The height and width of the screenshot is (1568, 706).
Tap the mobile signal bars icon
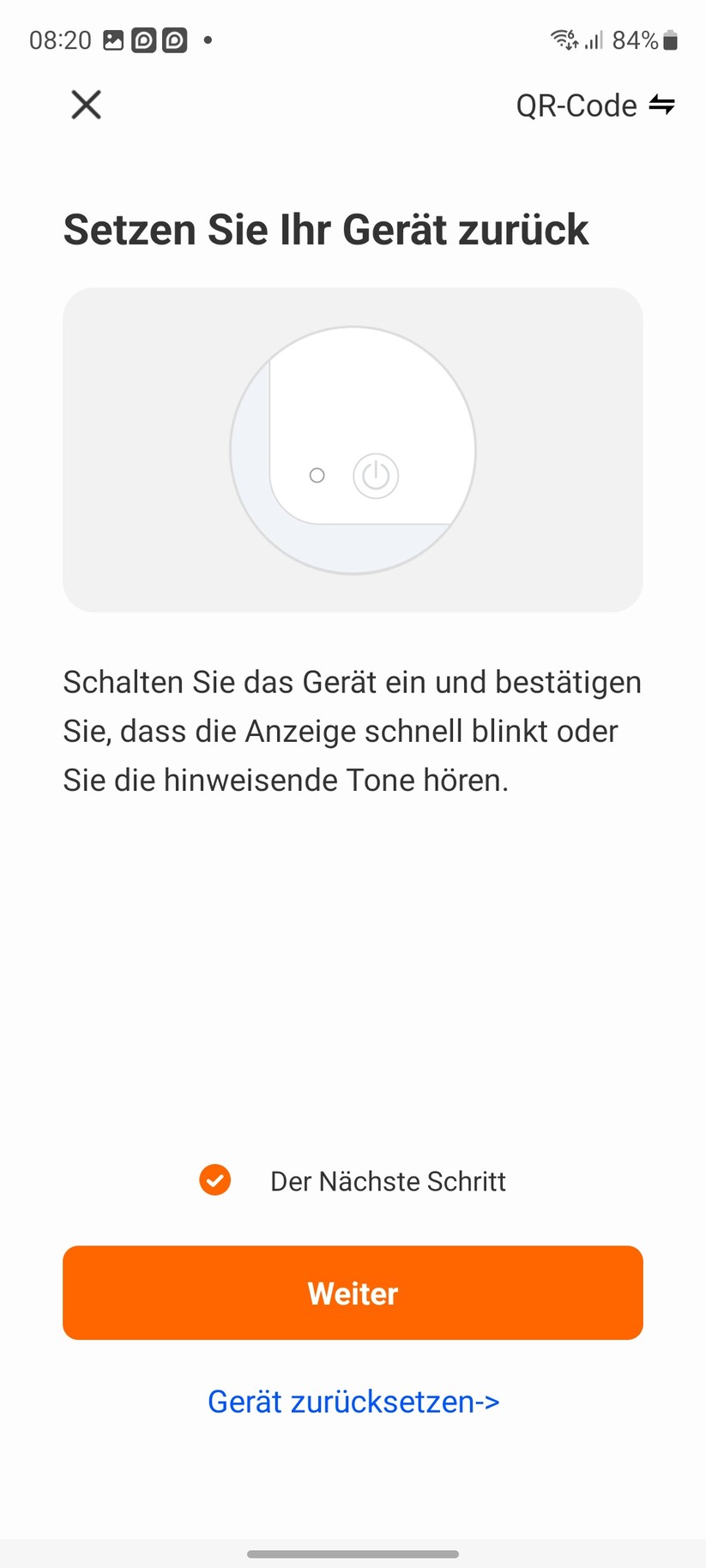(x=594, y=39)
